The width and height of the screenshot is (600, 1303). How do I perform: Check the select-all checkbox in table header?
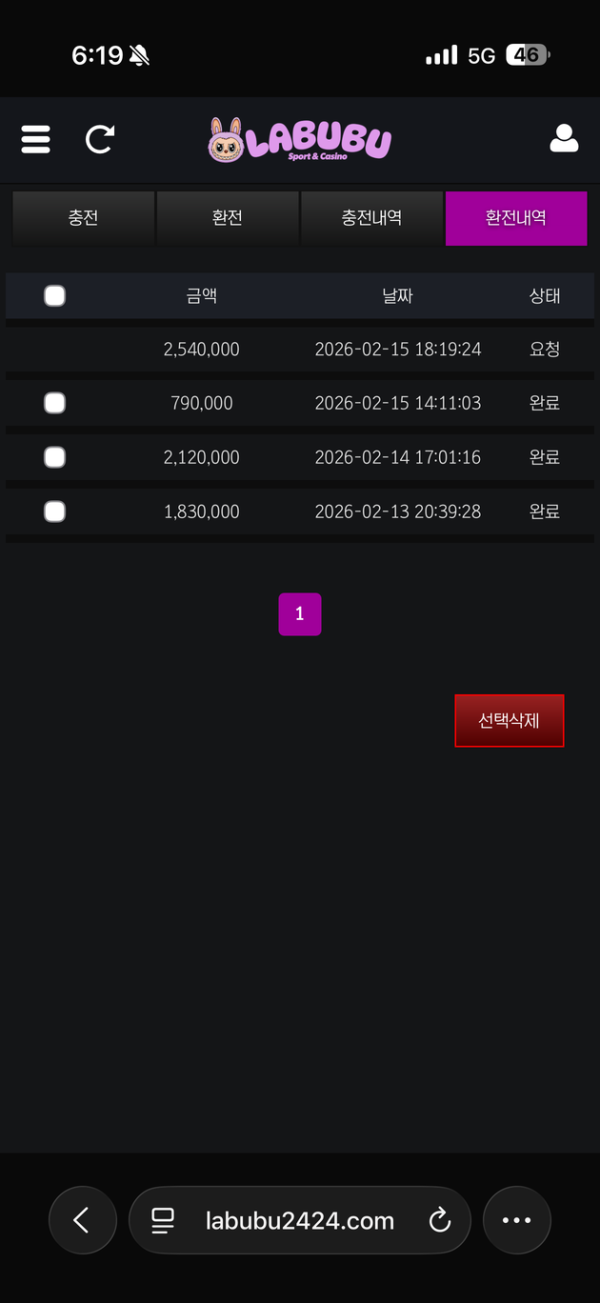pyautogui.click(x=55, y=296)
